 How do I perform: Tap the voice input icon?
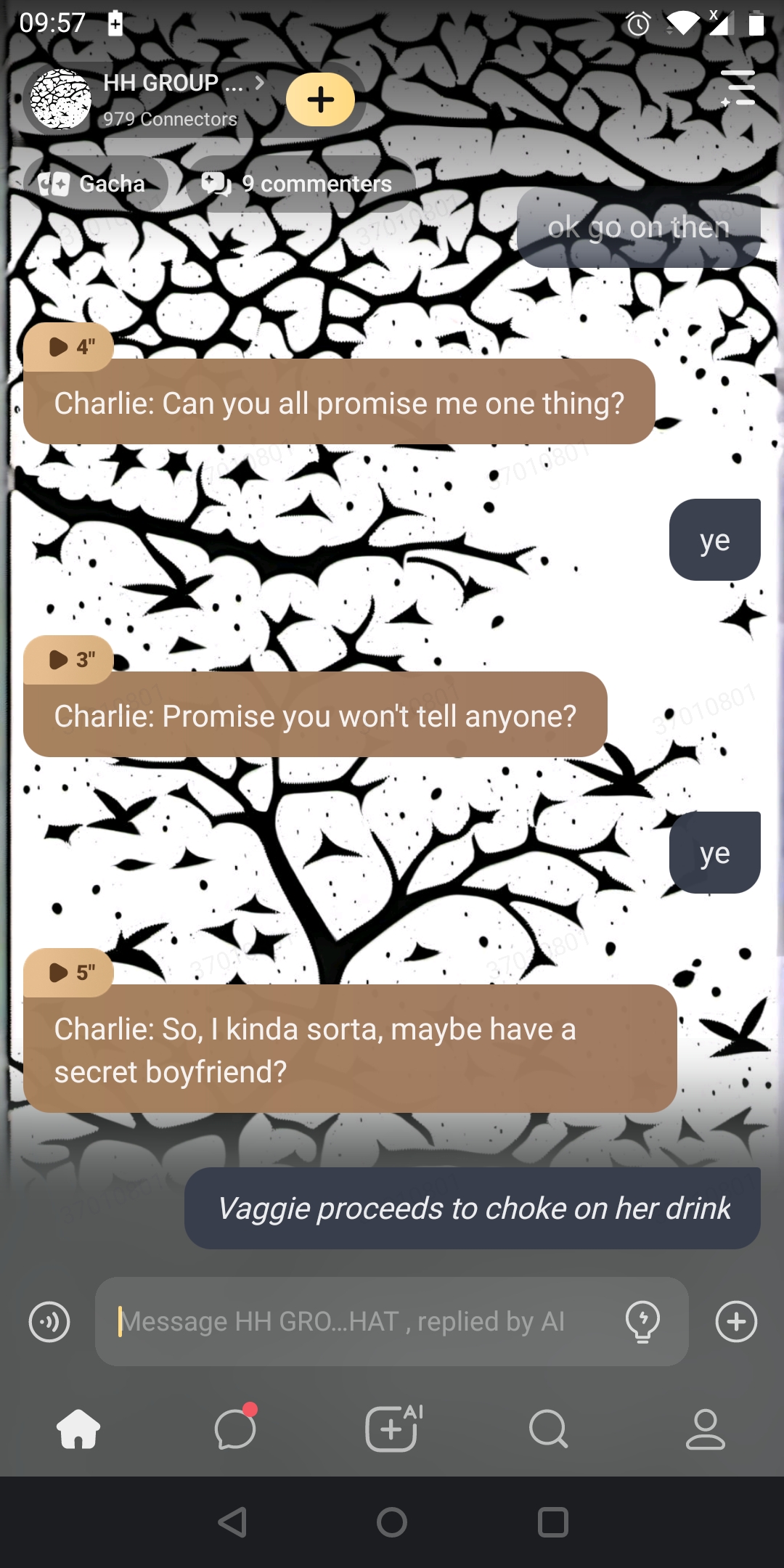[x=49, y=1321]
